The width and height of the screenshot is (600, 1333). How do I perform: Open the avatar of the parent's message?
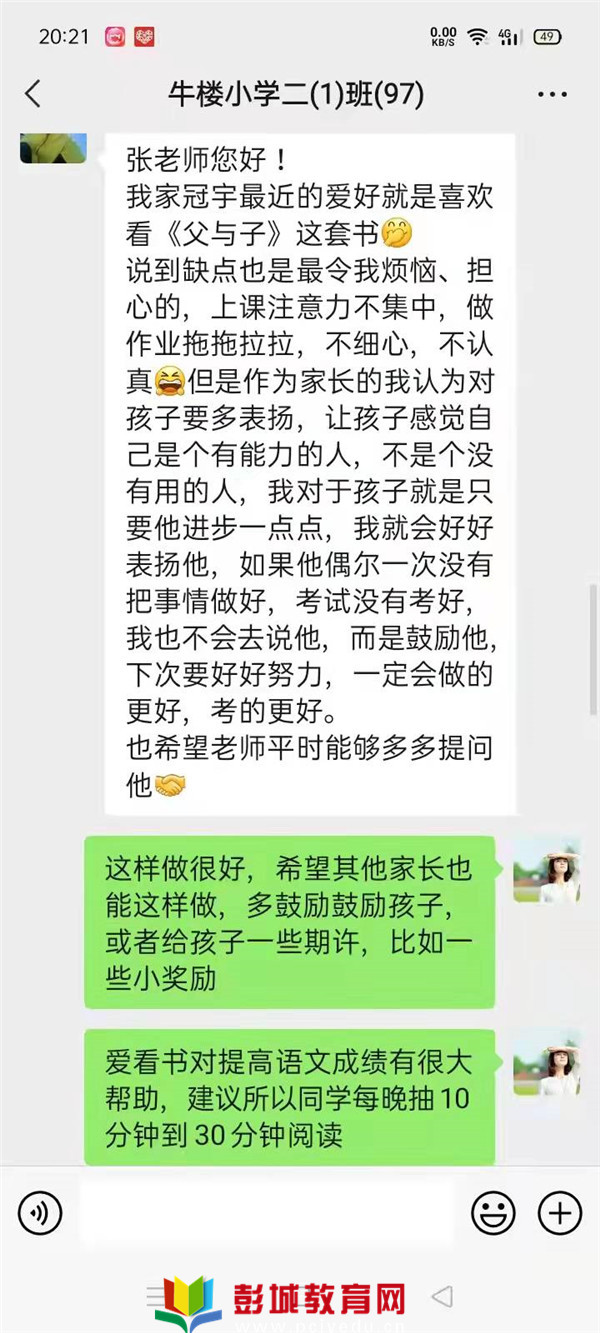coord(52,146)
